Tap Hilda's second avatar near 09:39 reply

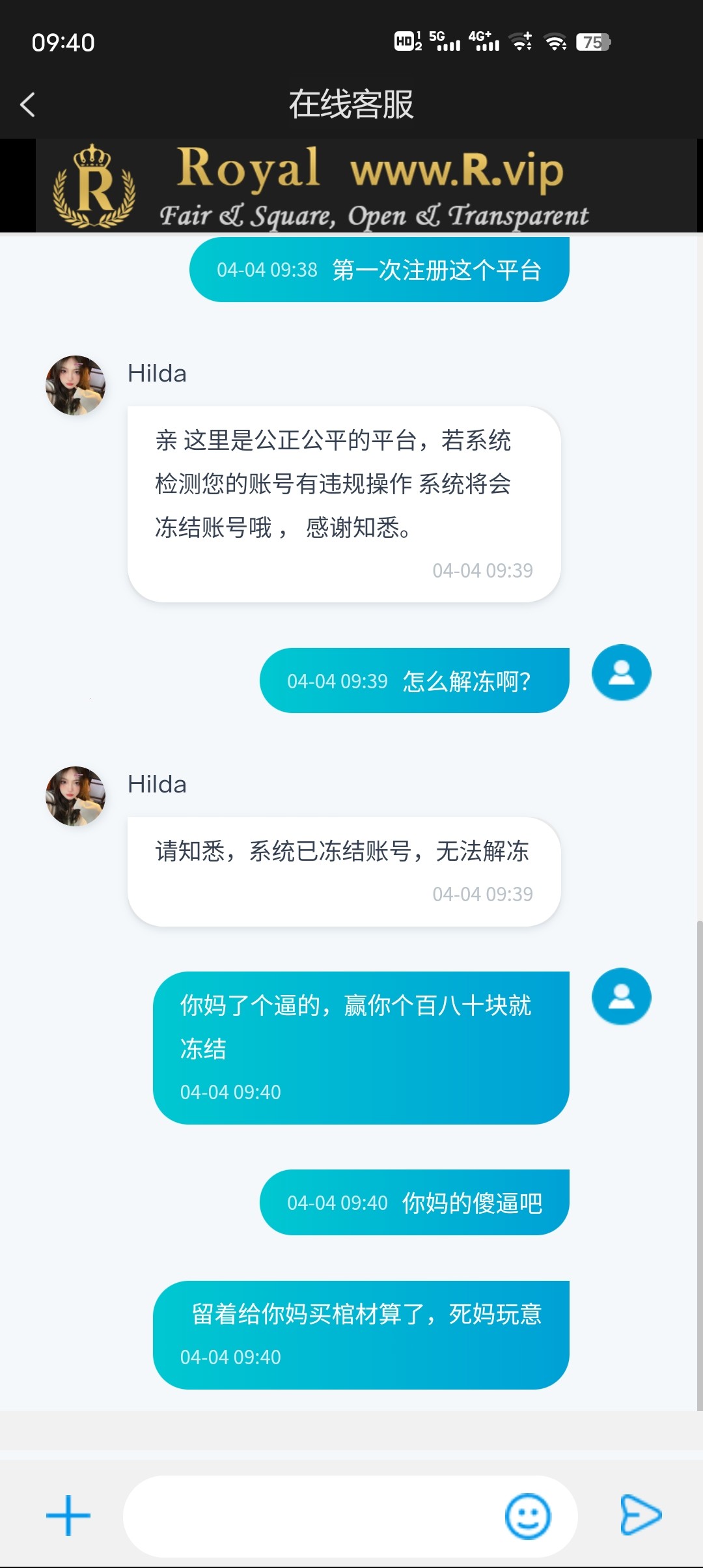pos(75,796)
